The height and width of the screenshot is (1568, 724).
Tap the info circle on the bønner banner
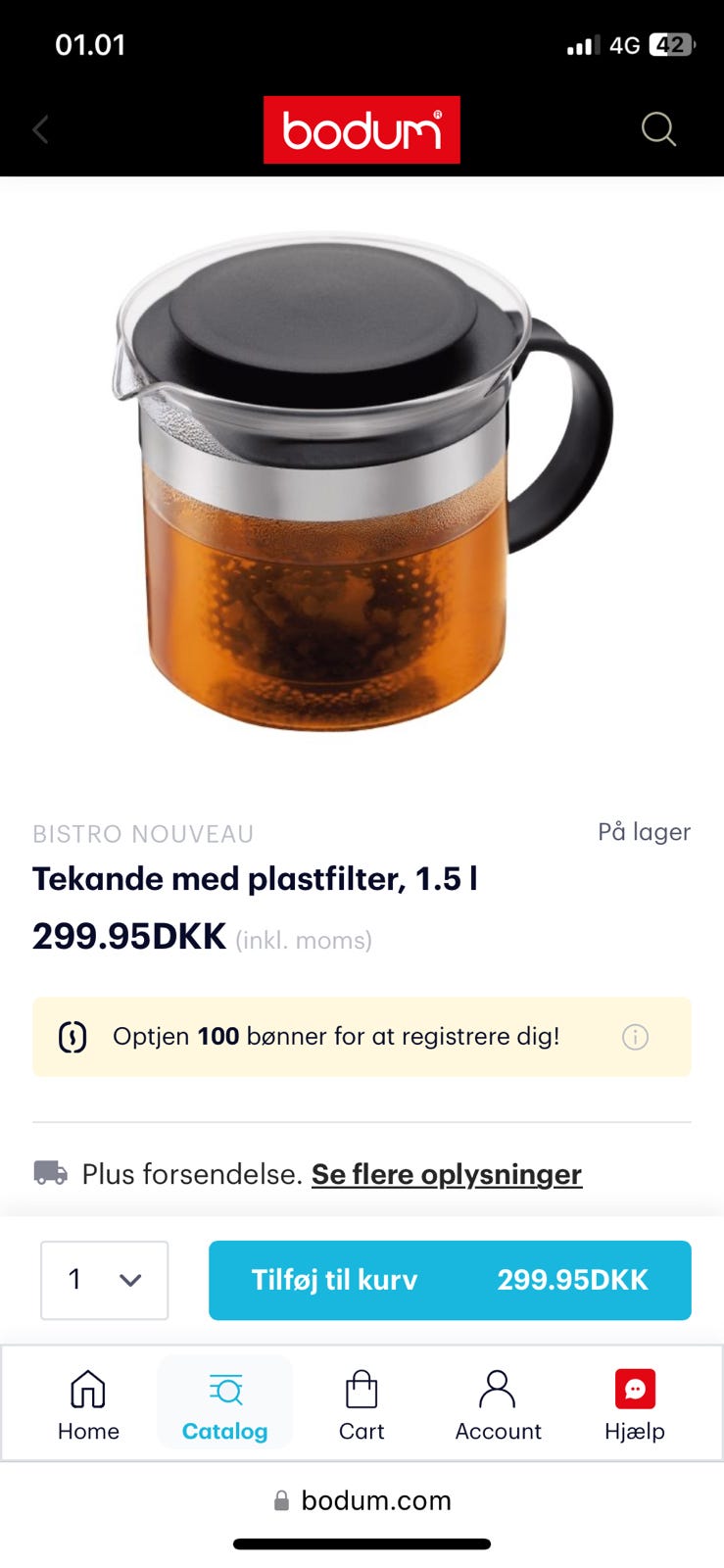pyautogui.click(x=635, y=1037)
